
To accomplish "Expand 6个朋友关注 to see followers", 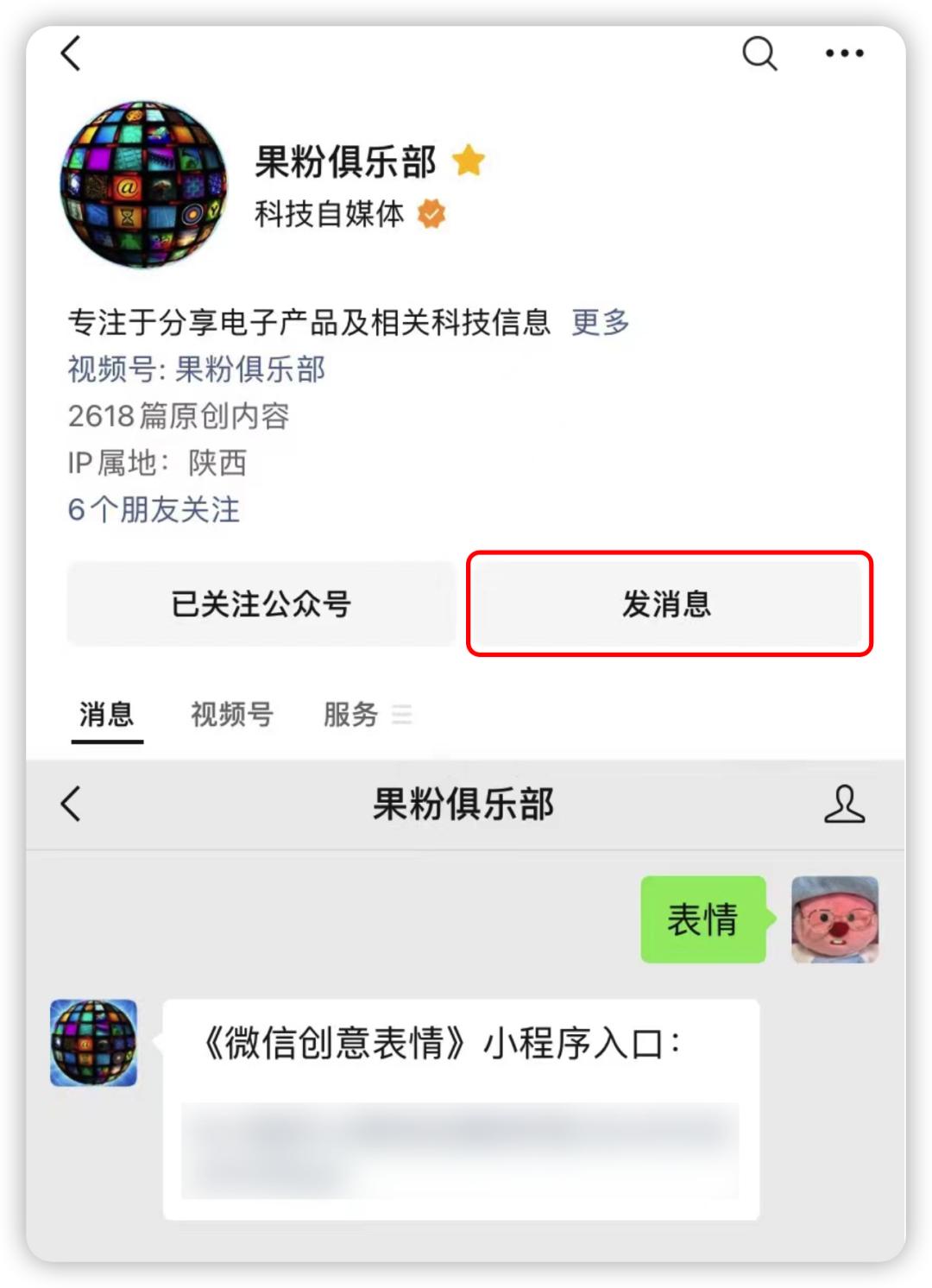I will pyautogui.click(x=154, y=509).
